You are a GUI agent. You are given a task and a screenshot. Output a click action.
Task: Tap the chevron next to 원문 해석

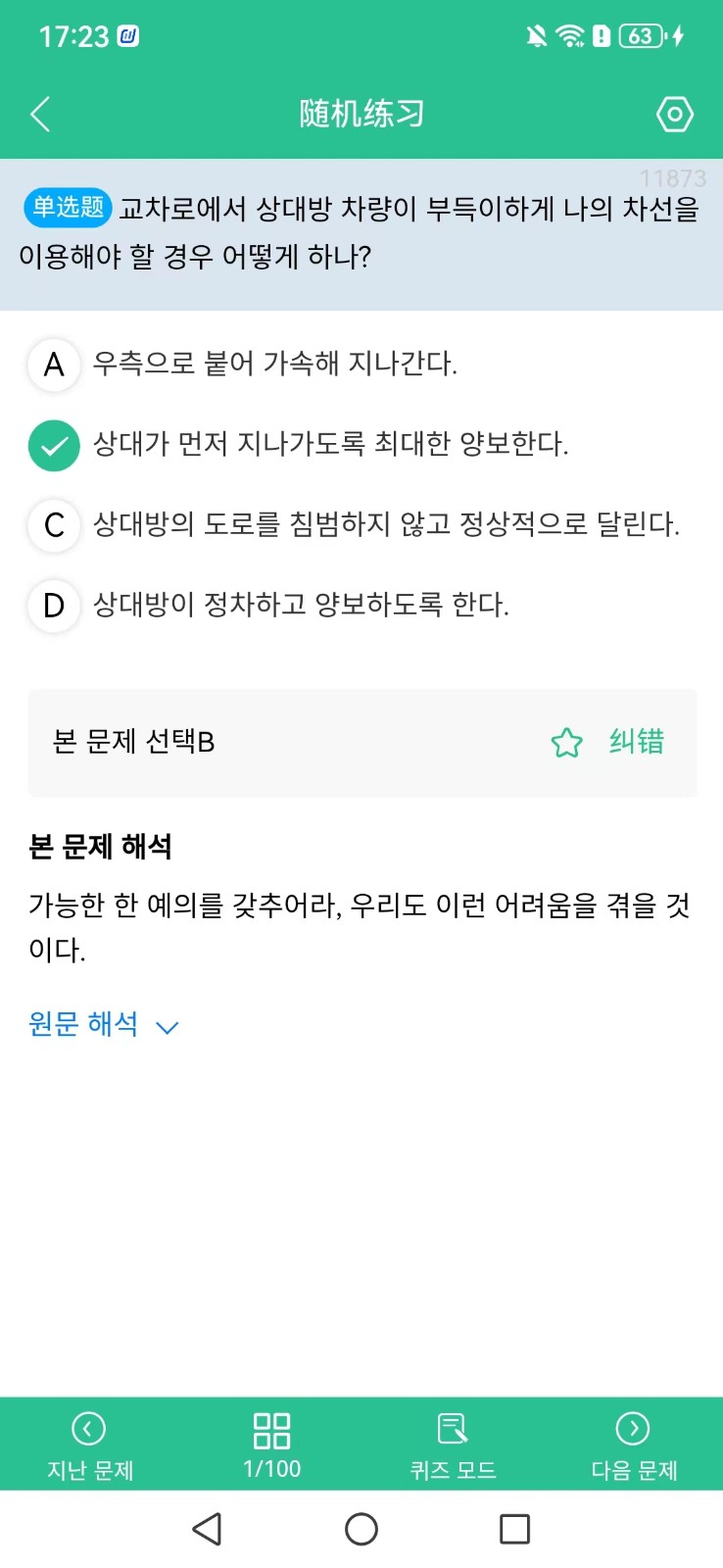(x=167, y=1027)
